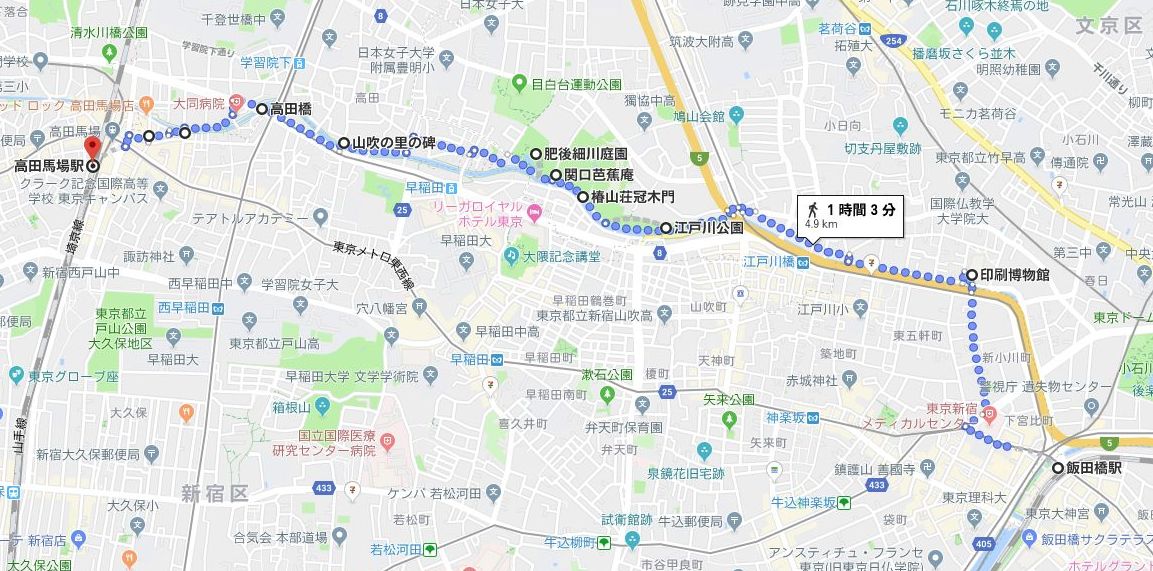Viewport: 1153px width, 571px height.
Task: Tap the 印刷博物館 waypoint marker
Action: coord(971,274)
